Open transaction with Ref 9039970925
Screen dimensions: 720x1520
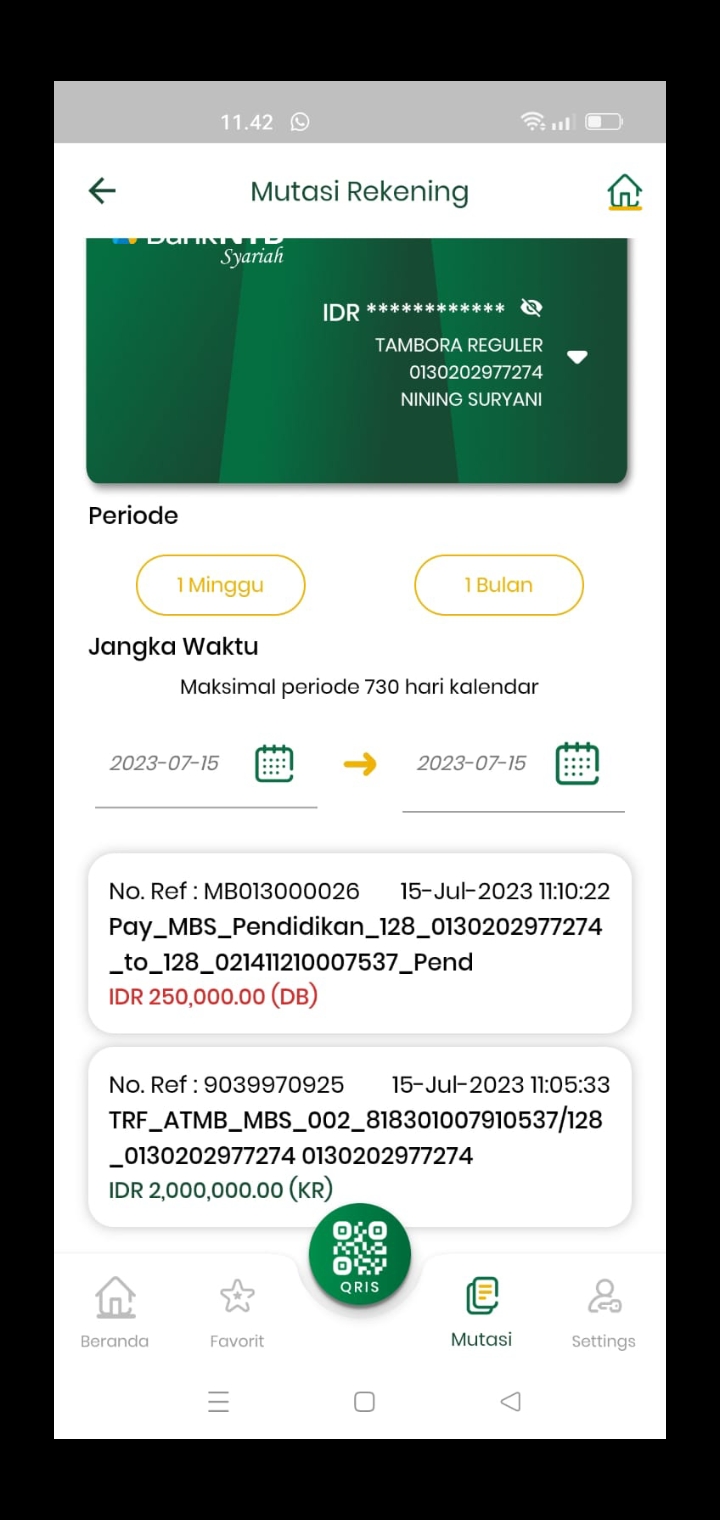click(x=360, y=1136)
